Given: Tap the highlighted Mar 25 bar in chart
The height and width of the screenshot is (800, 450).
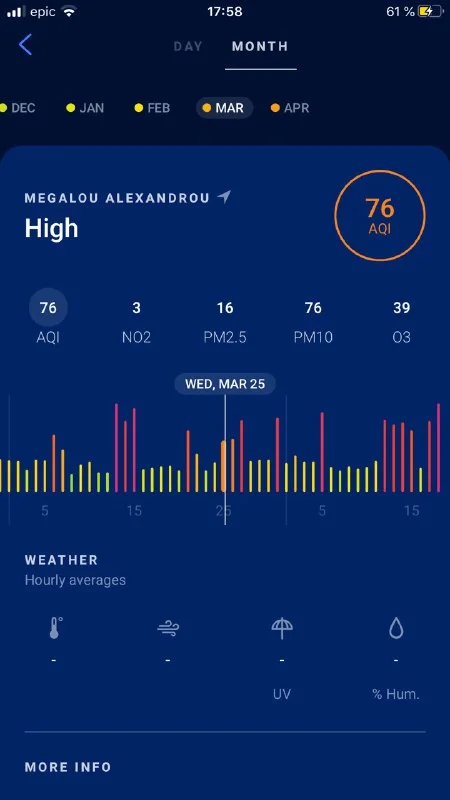Looking at the screenshot, I should coord(223,466).
